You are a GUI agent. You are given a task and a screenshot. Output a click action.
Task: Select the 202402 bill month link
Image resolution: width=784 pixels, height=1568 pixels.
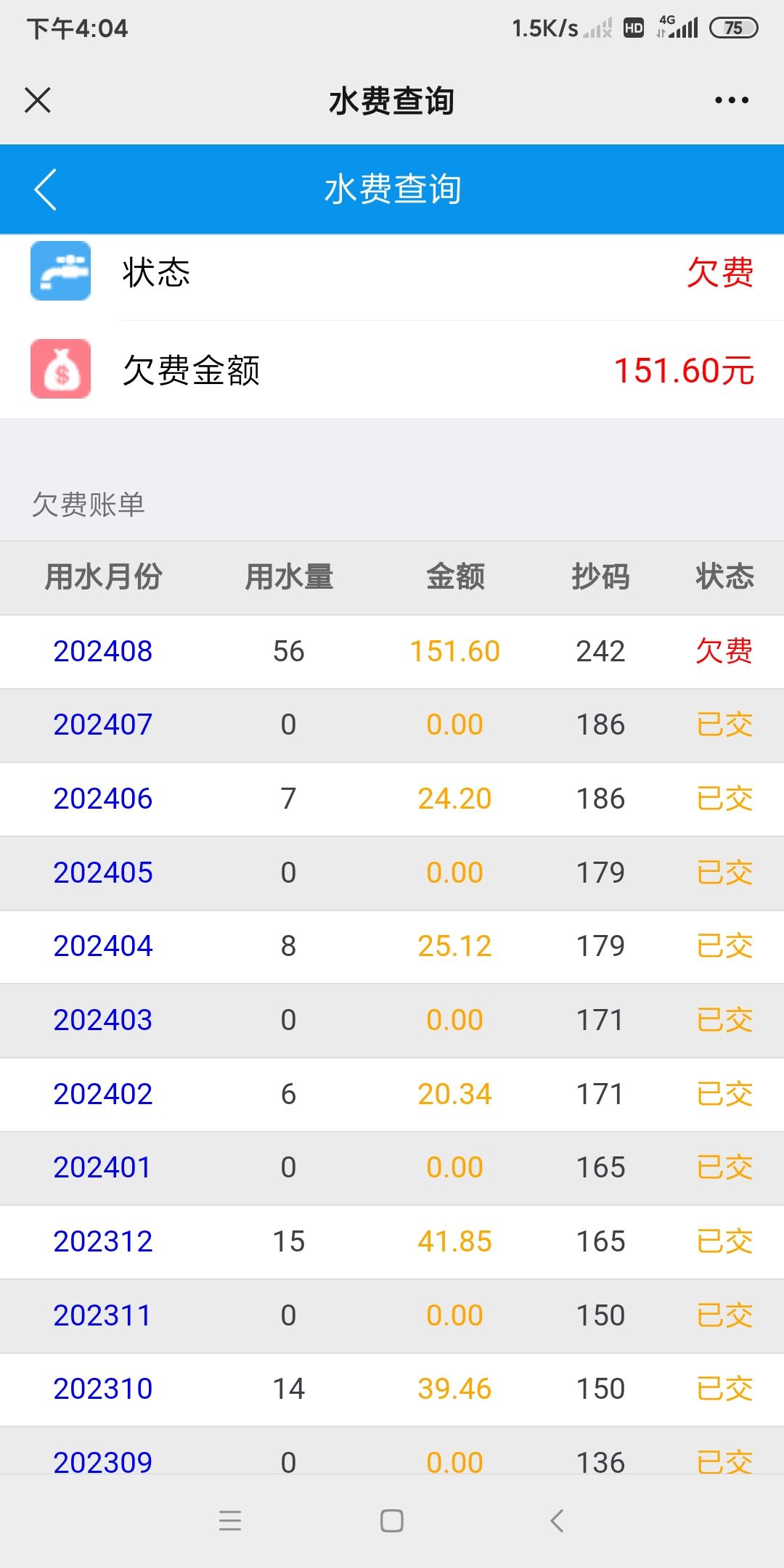click(103, 1094)
